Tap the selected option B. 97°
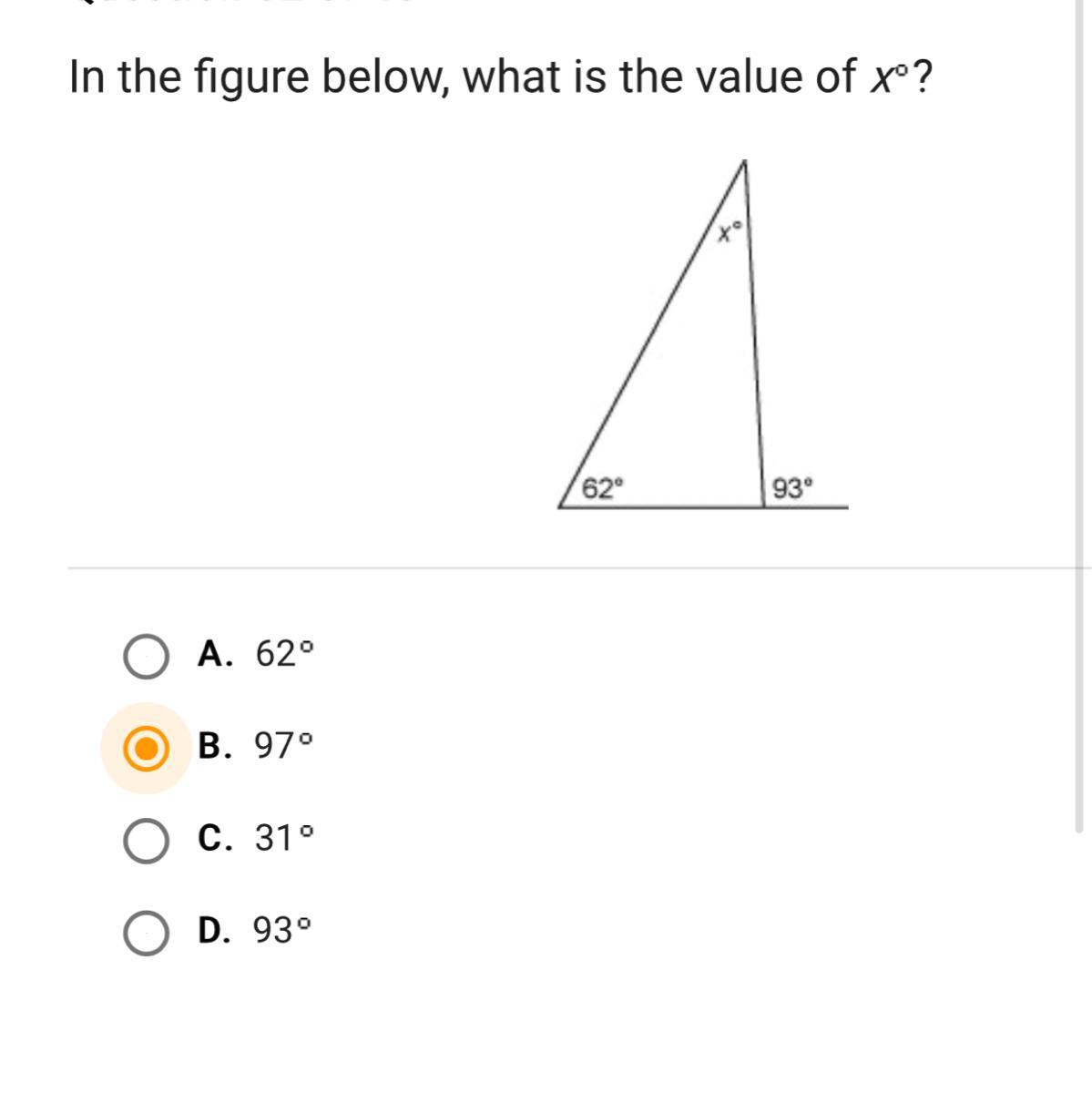The width and height of the screenshot is (1092, 1093). click(146, 749)
